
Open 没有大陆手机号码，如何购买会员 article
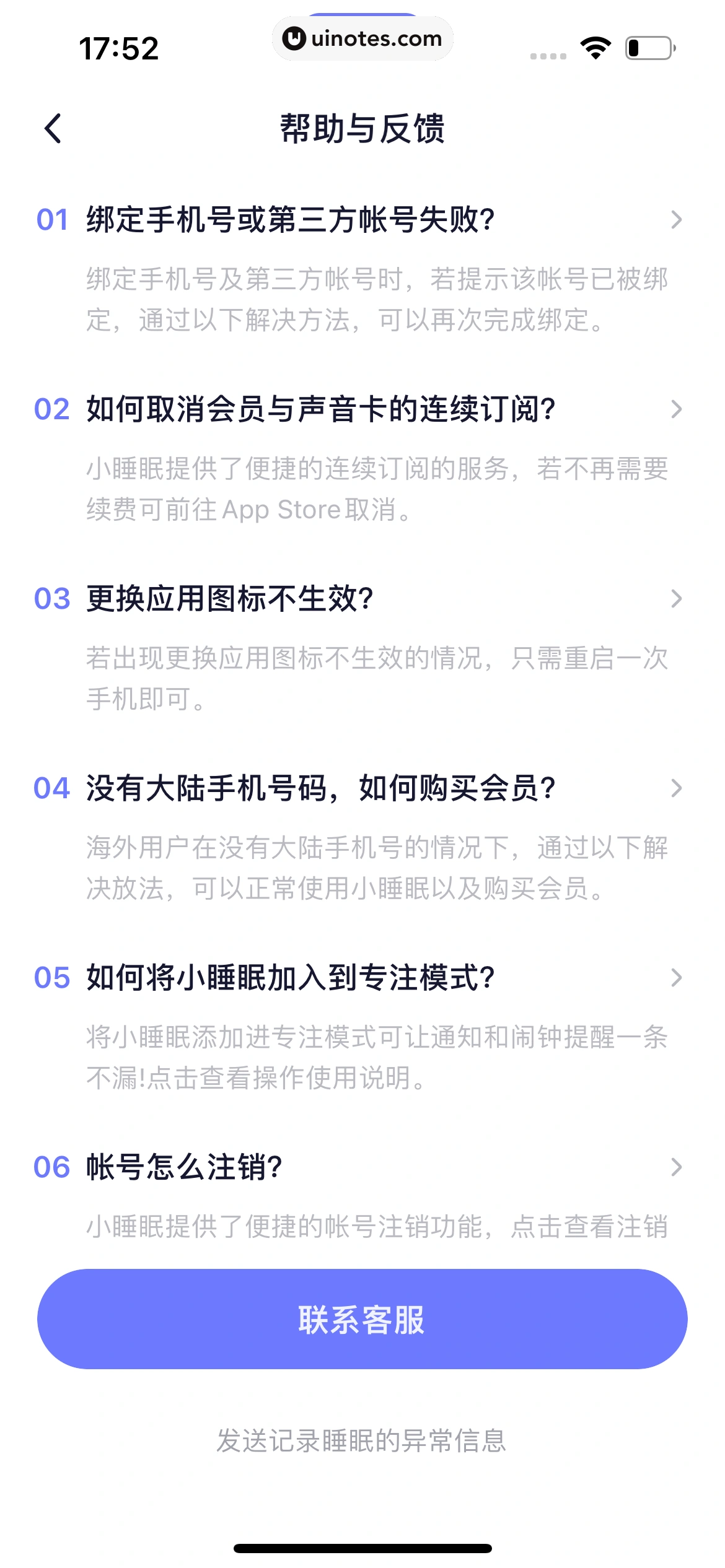point(322,788)
